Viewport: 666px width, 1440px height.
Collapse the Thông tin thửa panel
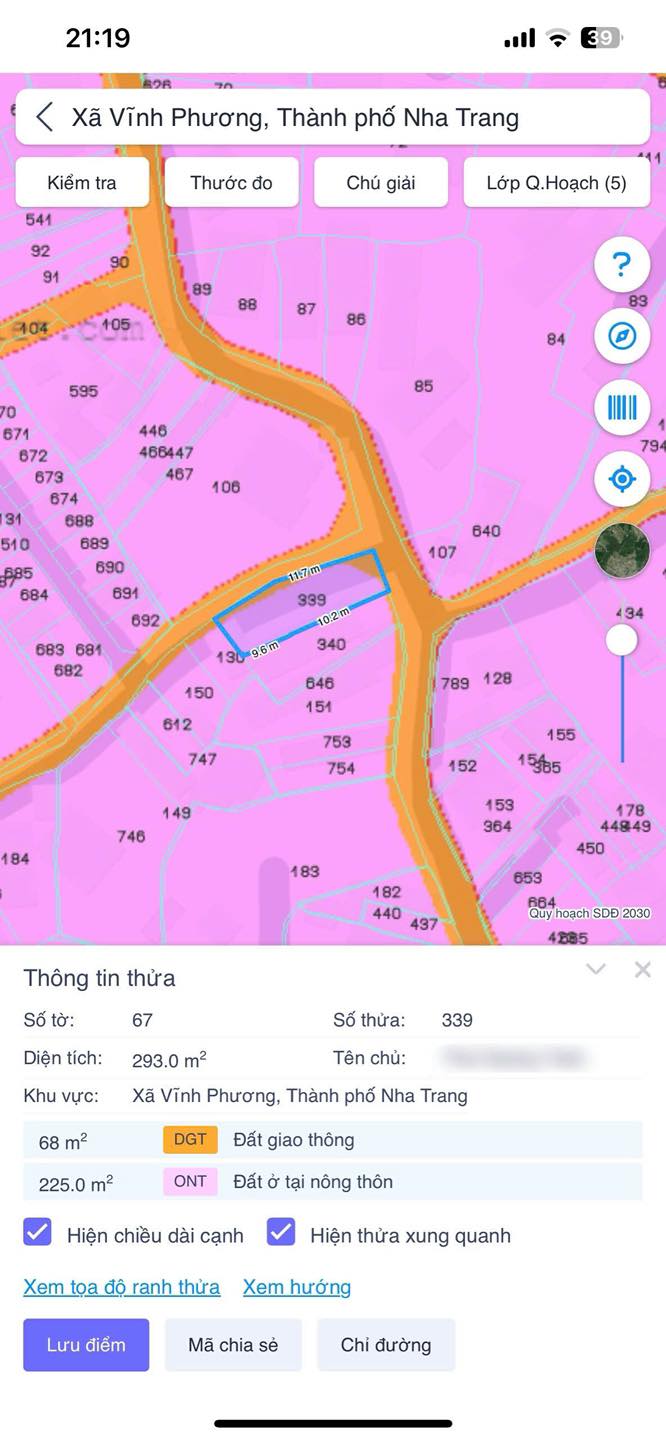[596, 969]
